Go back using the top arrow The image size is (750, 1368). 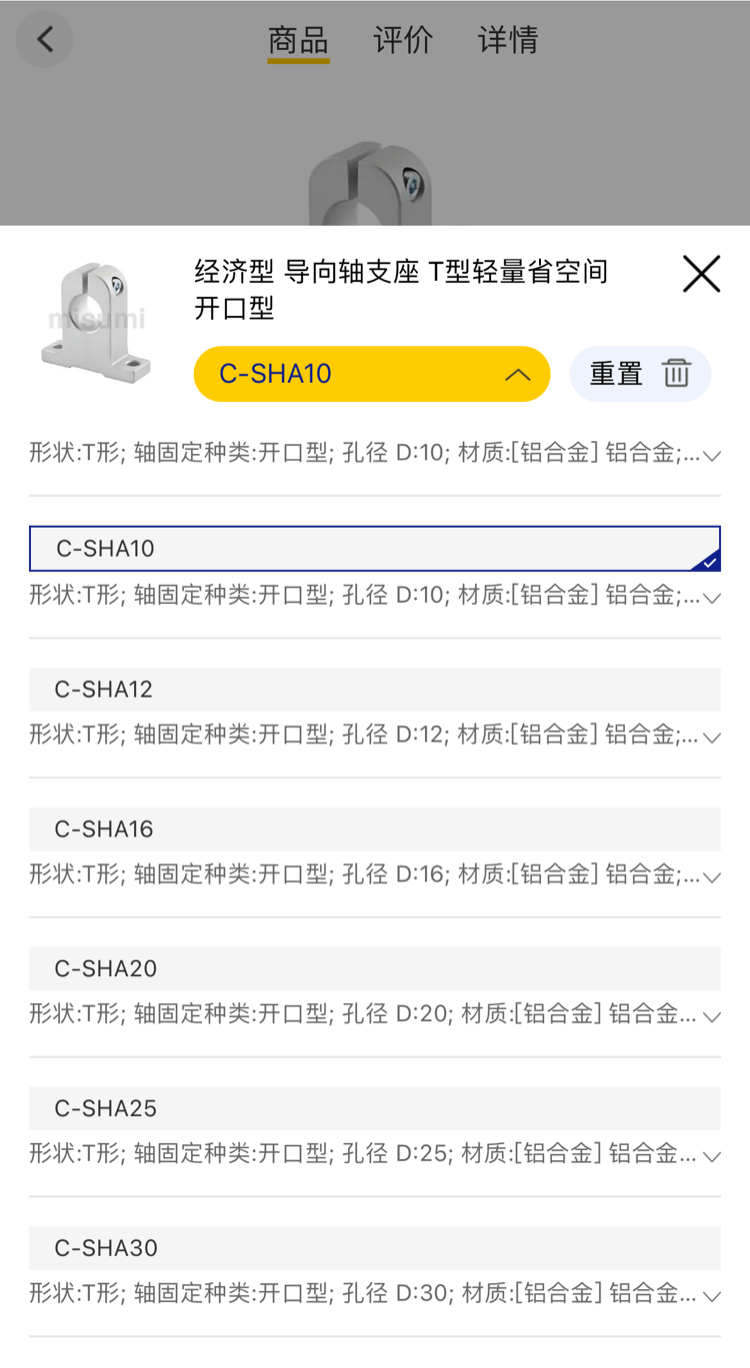[44, 40]
